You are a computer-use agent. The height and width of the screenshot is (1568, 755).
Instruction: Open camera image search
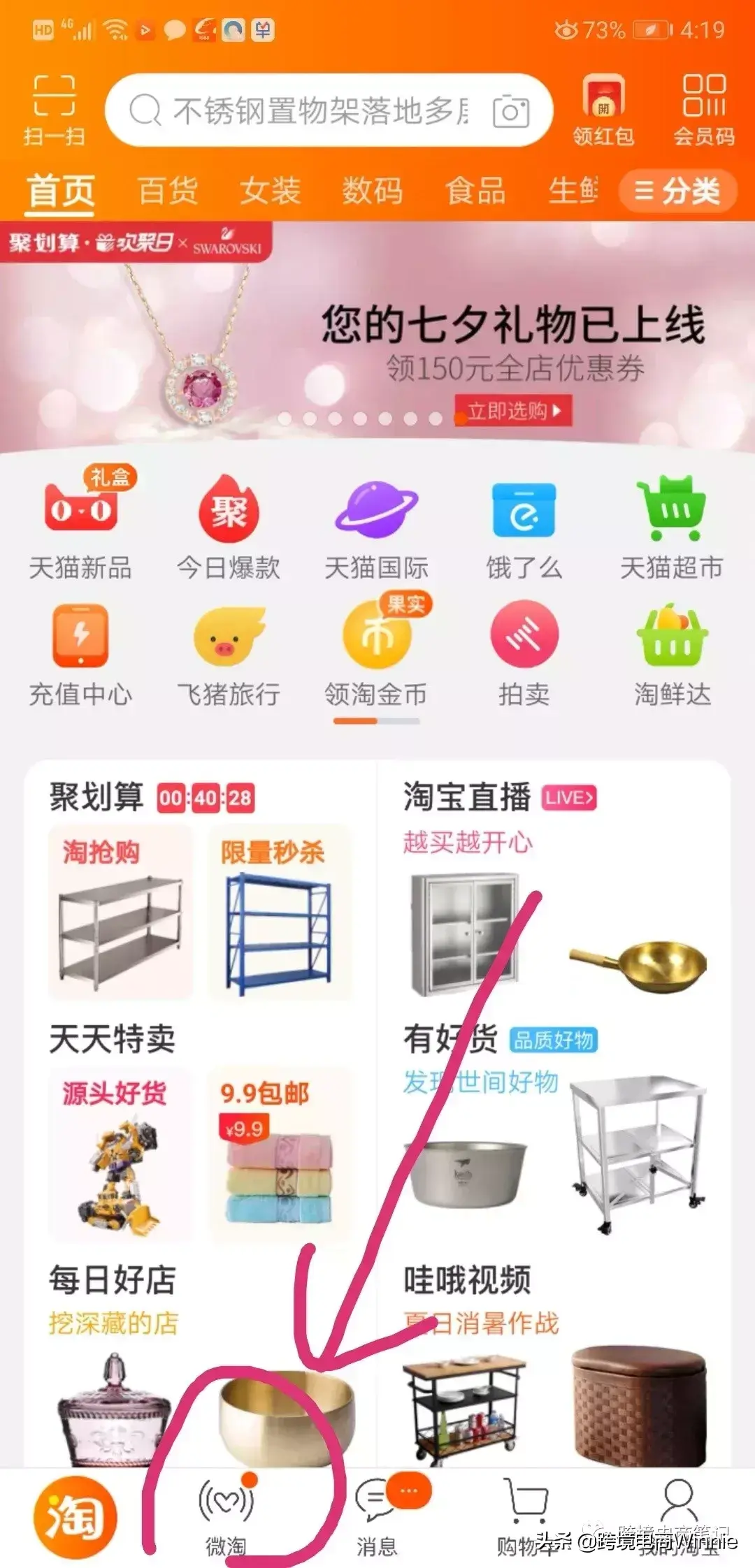point(511,111)
